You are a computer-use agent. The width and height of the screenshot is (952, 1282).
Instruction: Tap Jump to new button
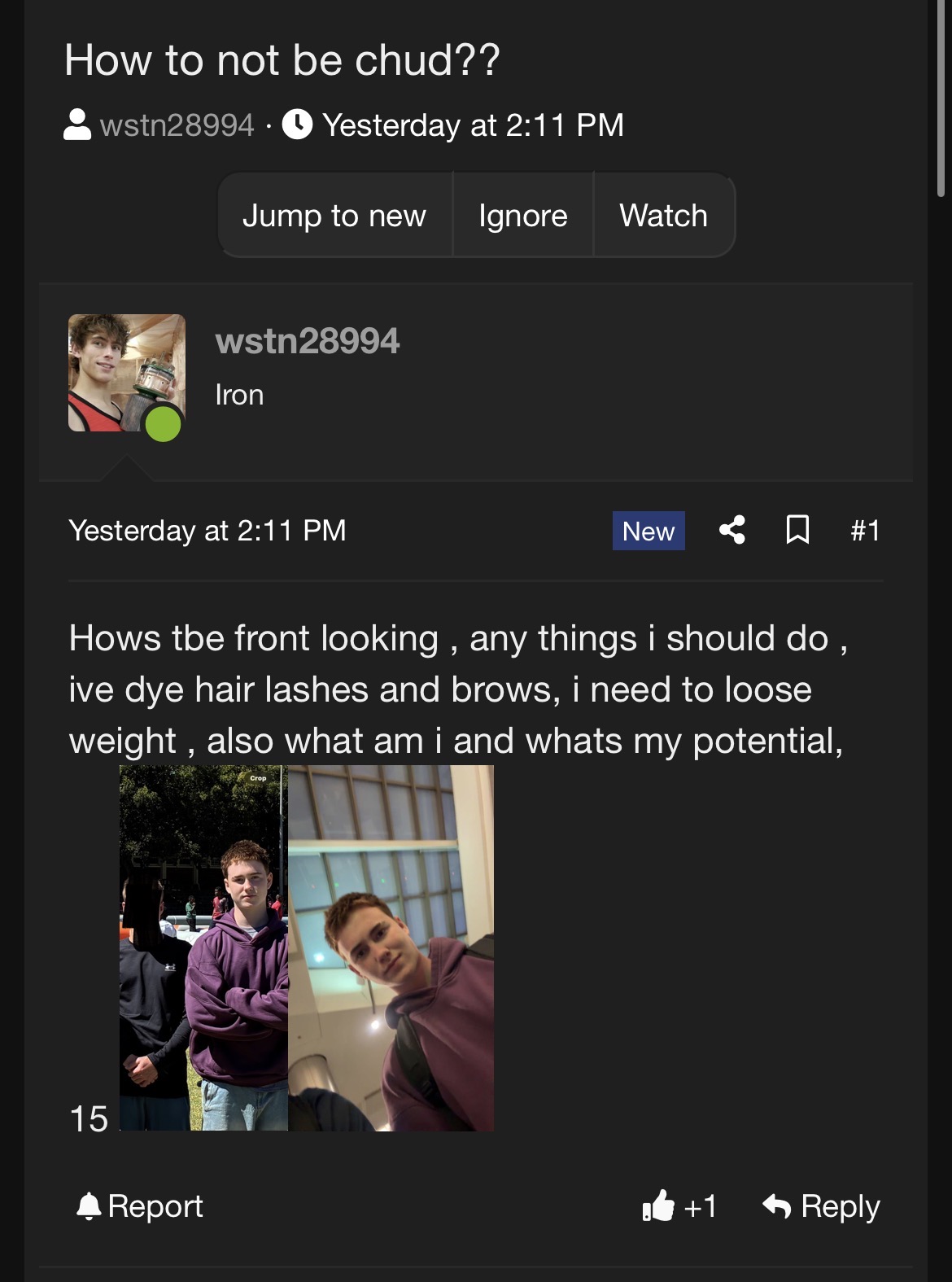click(334, 216)
